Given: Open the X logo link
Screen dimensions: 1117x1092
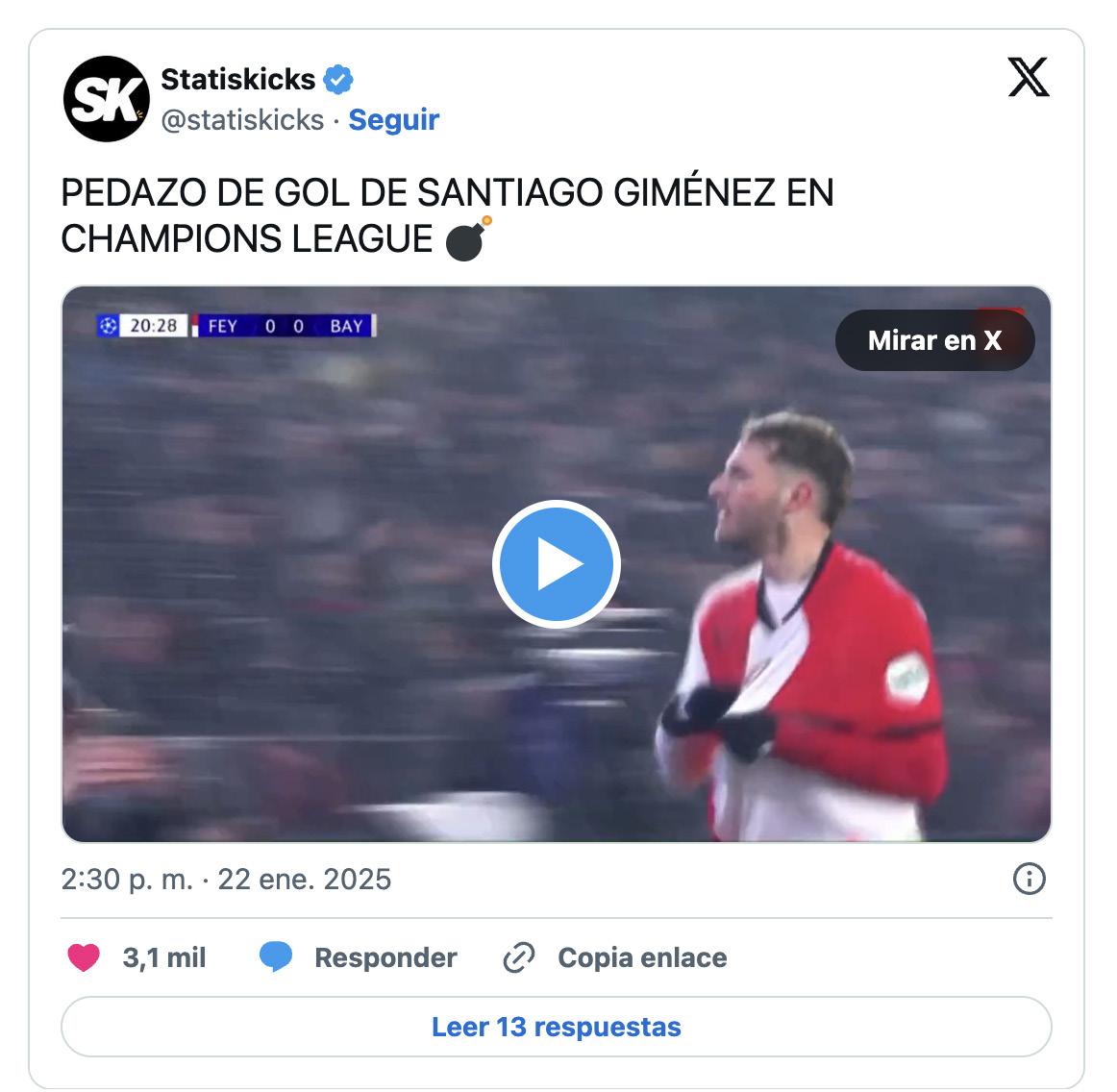Looking at the screenshot, I should [1028, 77].
